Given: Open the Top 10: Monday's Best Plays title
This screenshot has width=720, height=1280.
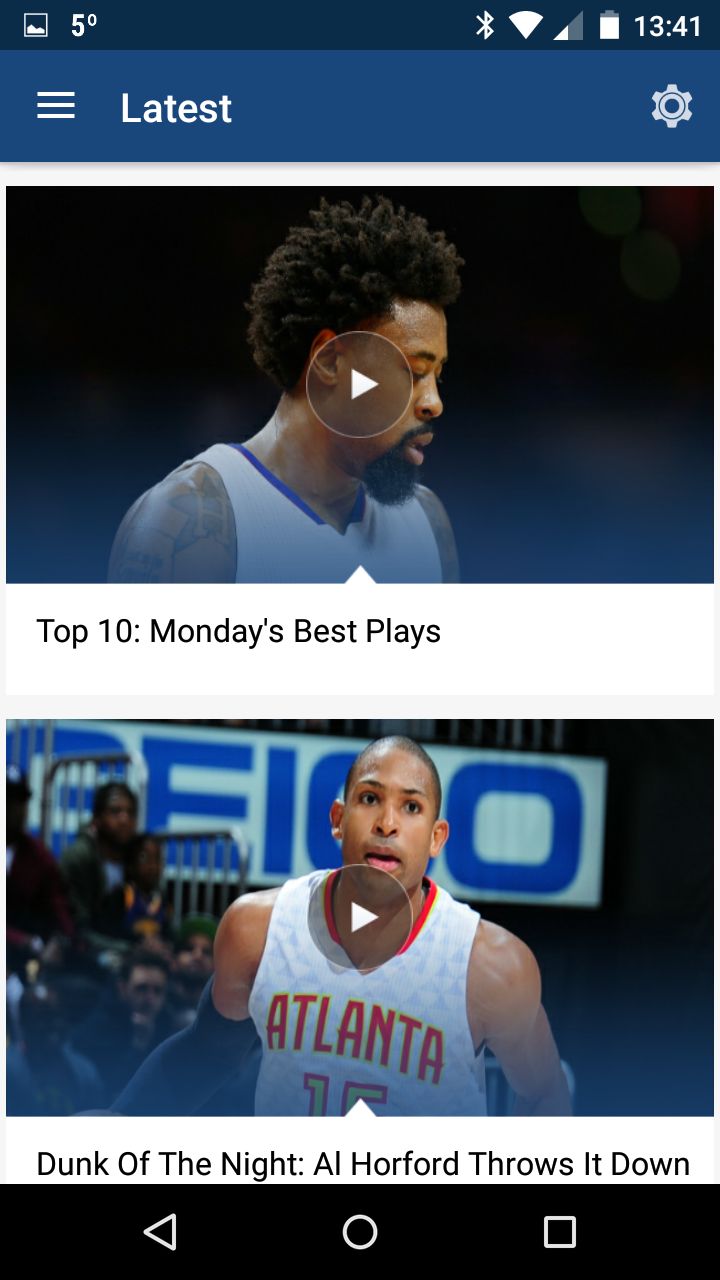Looking at the screenshot, I should pos(238,632).
